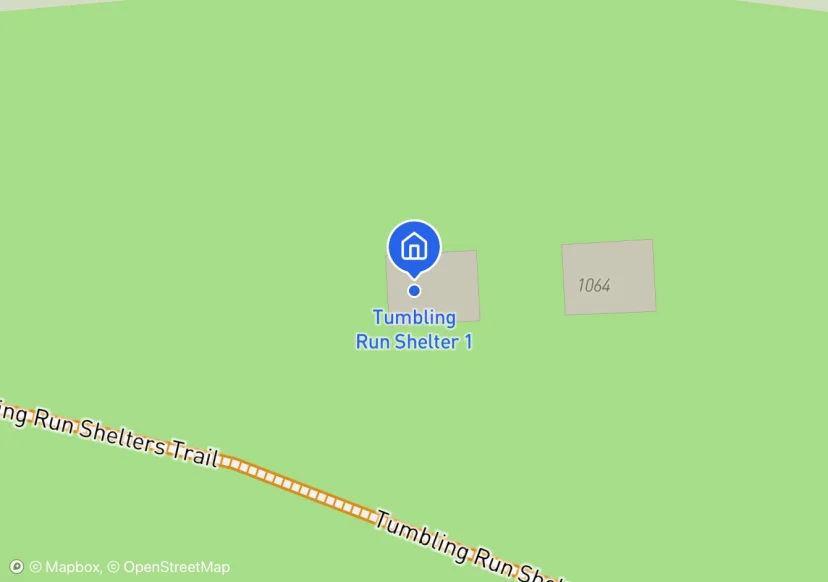Open the © OpenStreetMap attribution link
Screen dimensions: 828x582
coord(168,567)
